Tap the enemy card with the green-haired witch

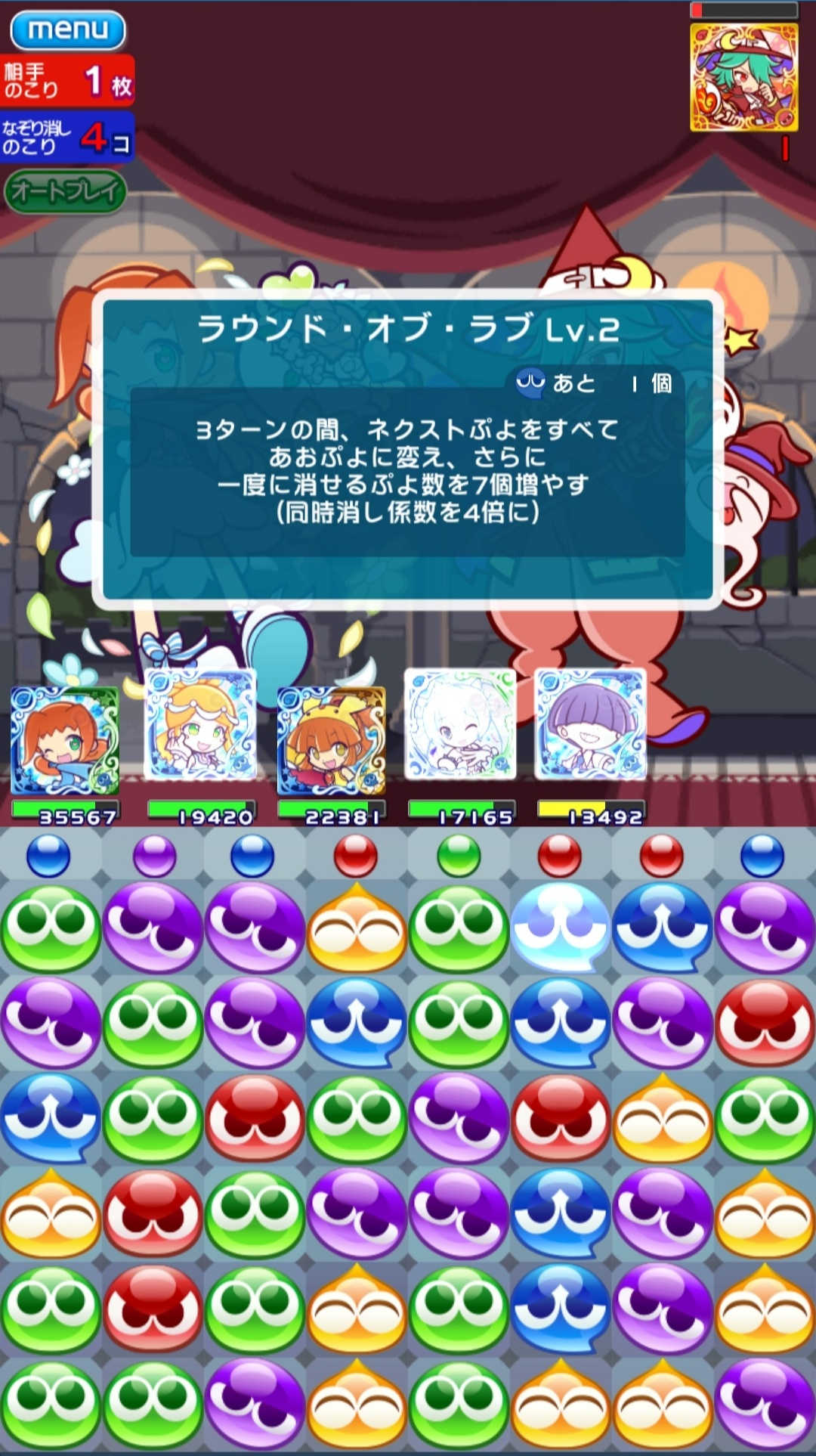[x=743, y=76]
